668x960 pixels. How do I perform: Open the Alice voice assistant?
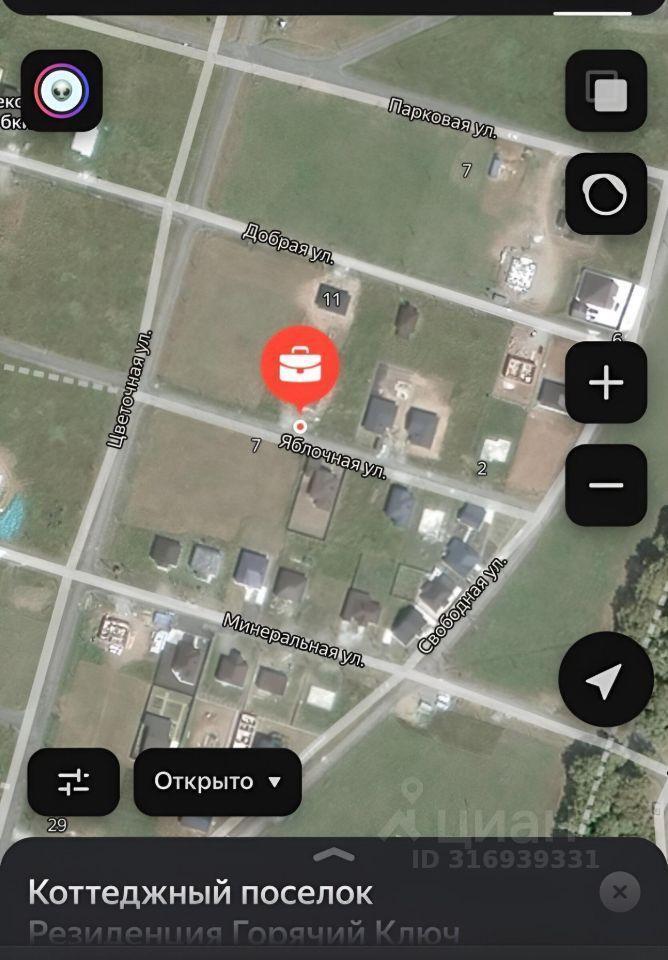62,91
